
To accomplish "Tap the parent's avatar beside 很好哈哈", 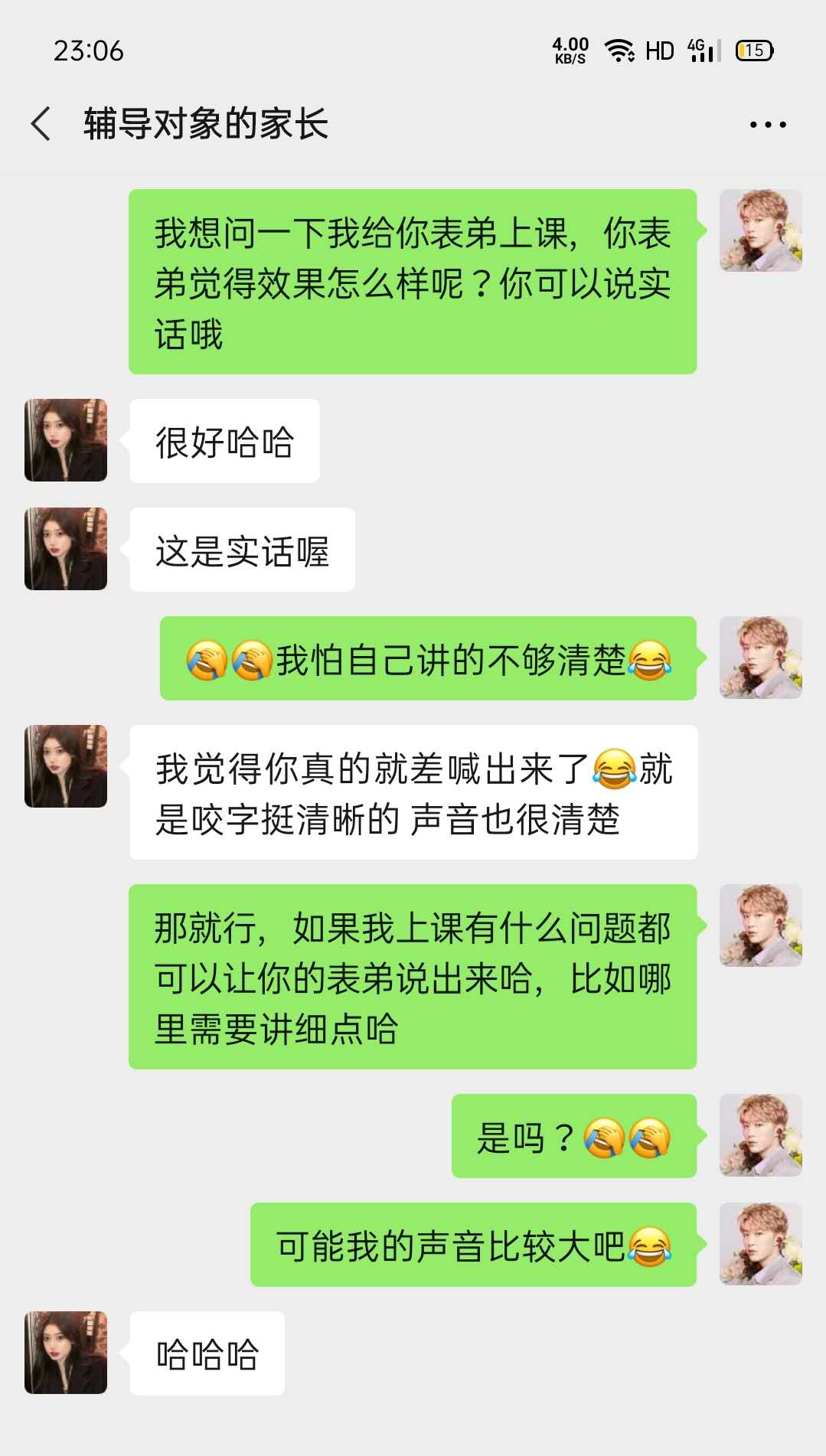I will tap(66, 440).
